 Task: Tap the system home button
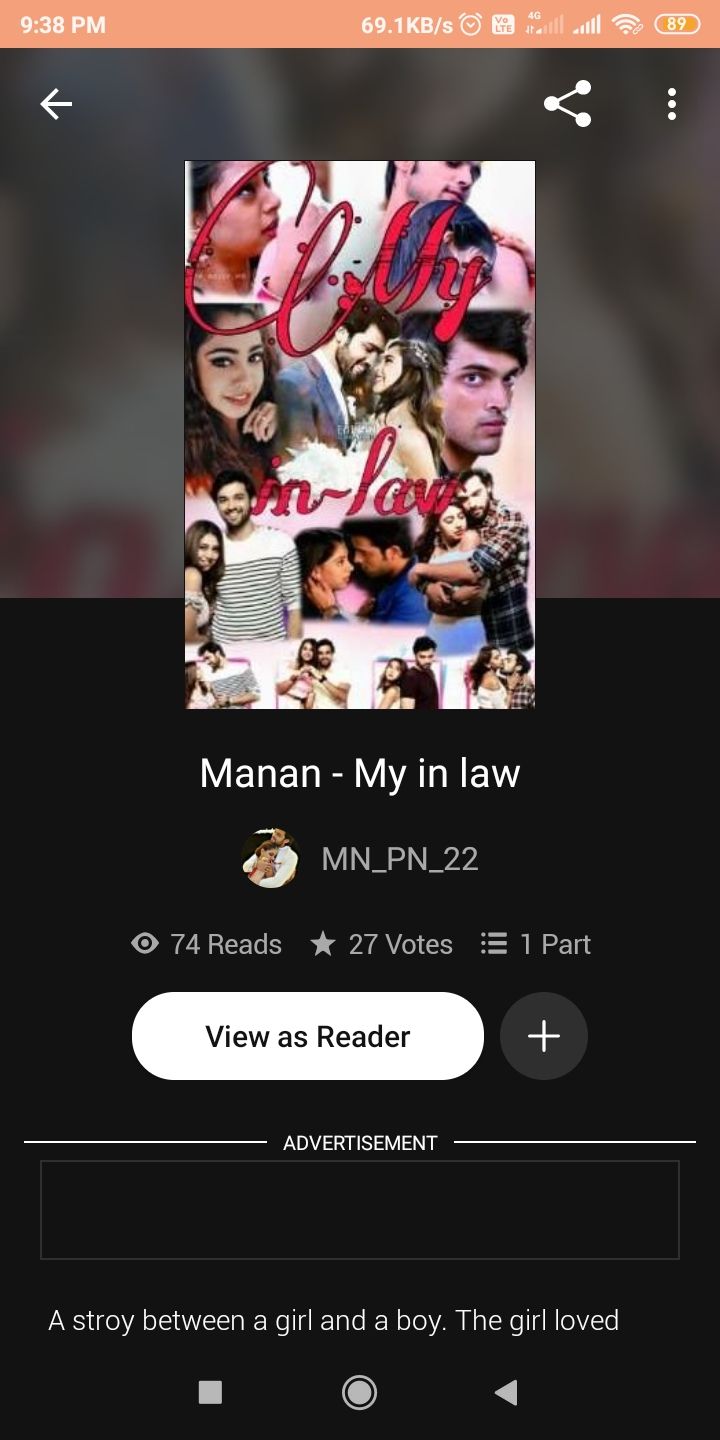click(x=359, y=1392)
